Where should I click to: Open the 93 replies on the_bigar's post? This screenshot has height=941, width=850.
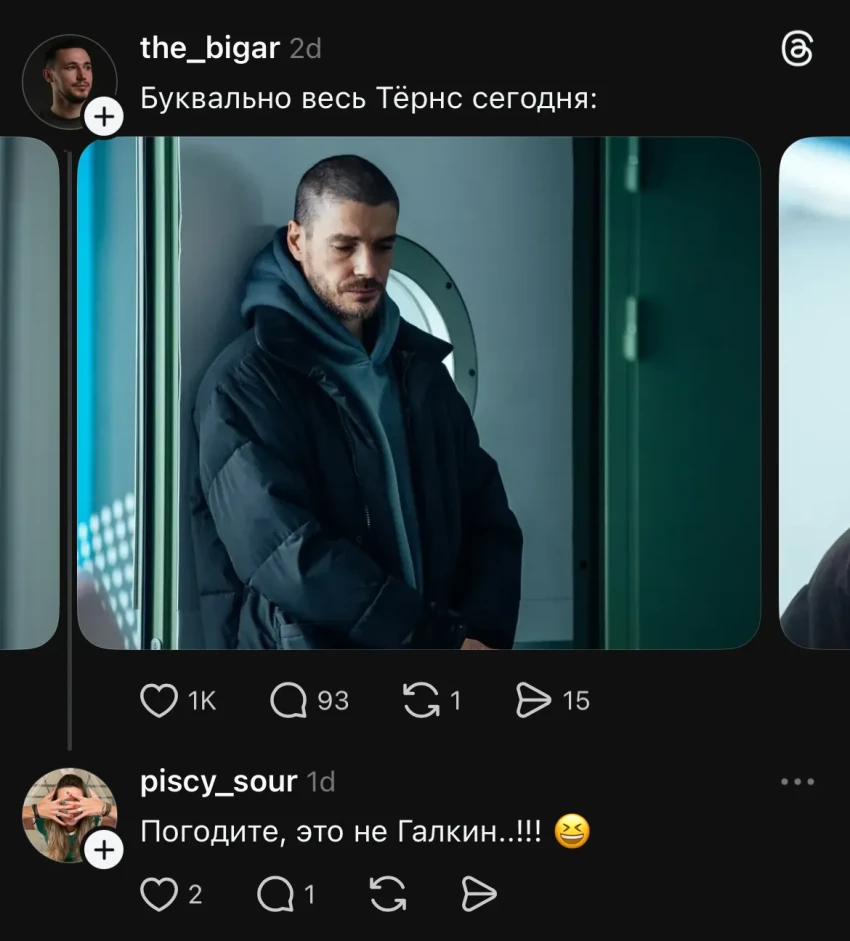(289, 701)
